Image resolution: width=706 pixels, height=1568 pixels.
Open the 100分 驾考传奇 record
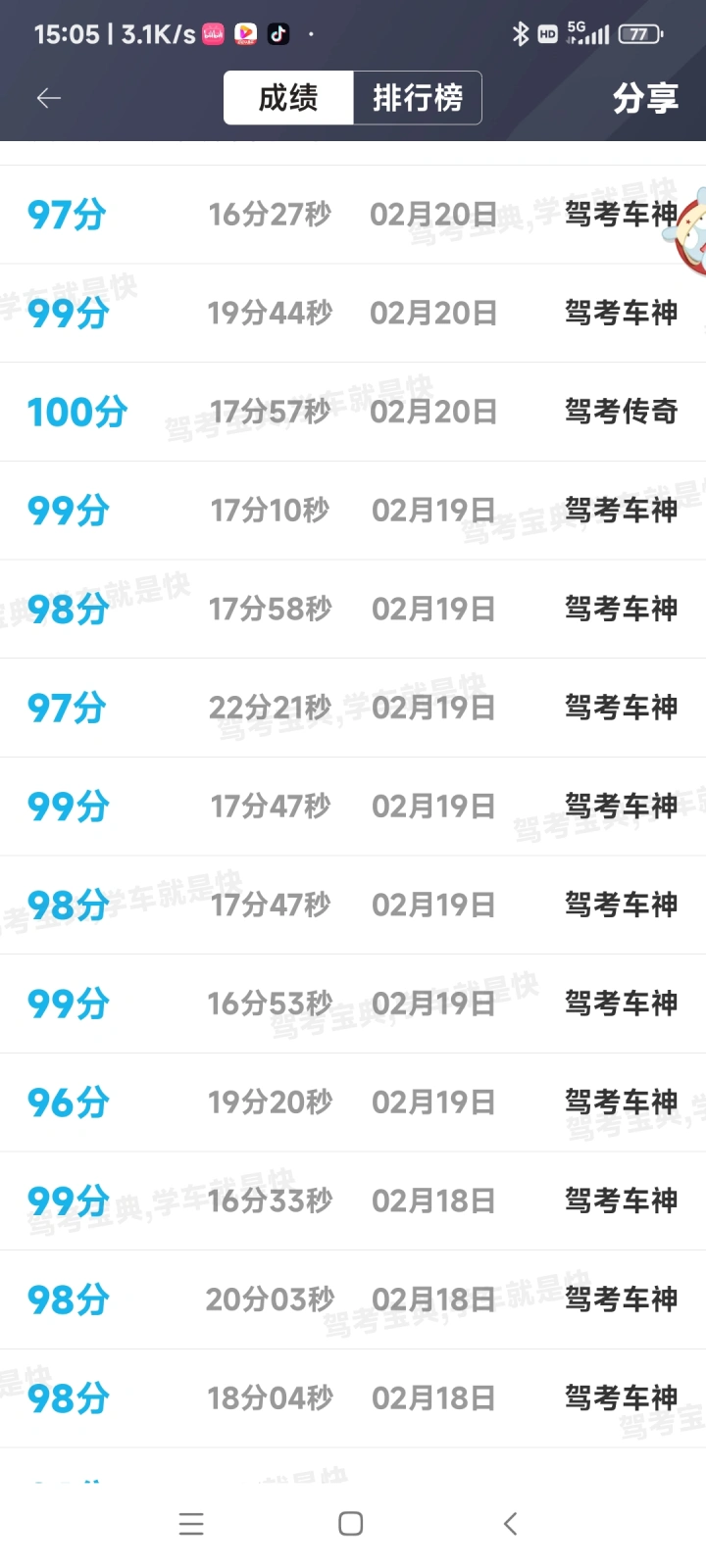[x=353, y=412]
